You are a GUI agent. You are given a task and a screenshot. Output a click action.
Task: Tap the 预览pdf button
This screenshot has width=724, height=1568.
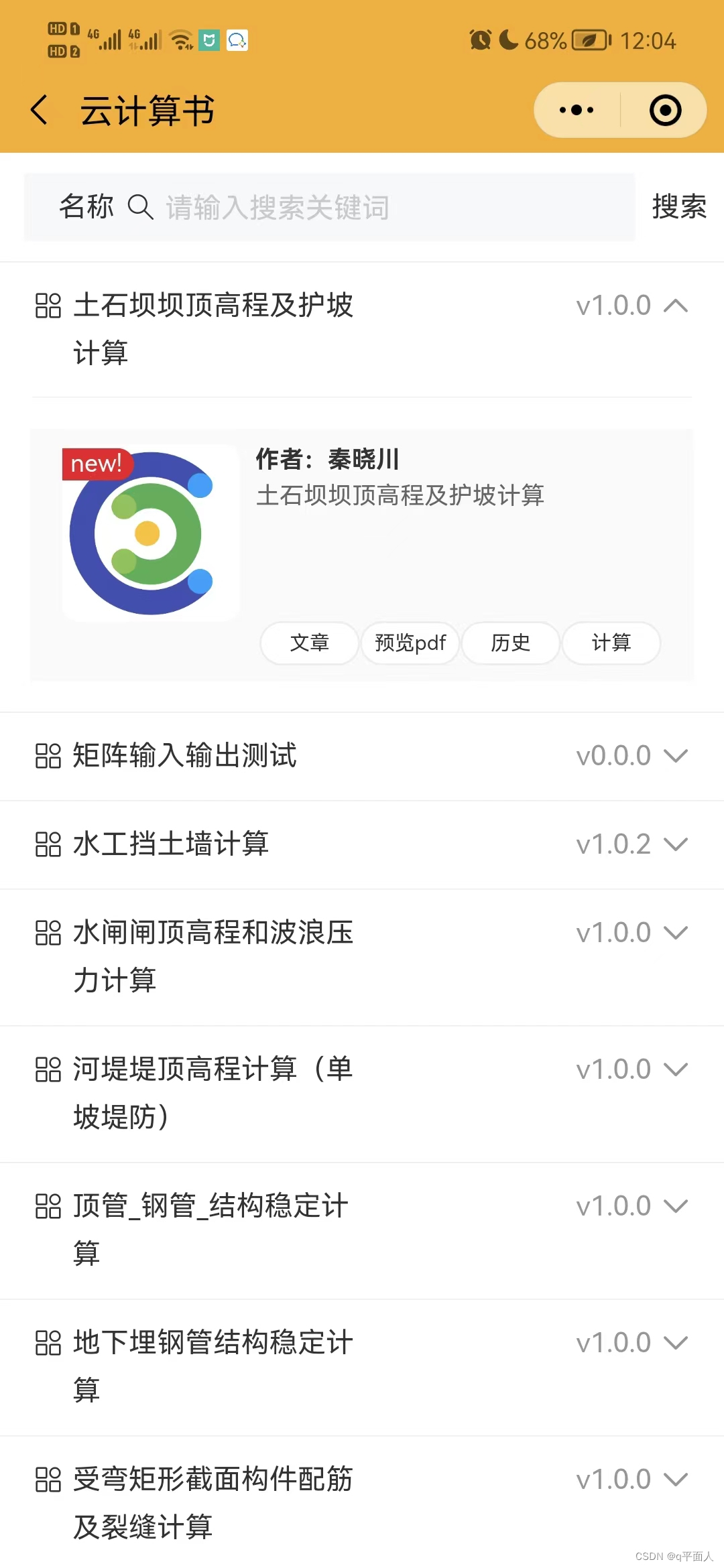click(410, 643)
